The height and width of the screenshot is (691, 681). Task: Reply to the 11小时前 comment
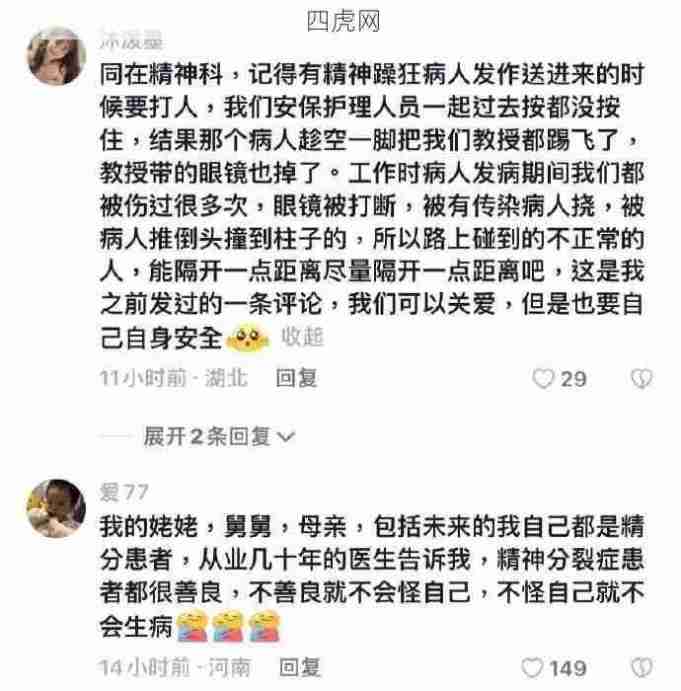(297, 378)
